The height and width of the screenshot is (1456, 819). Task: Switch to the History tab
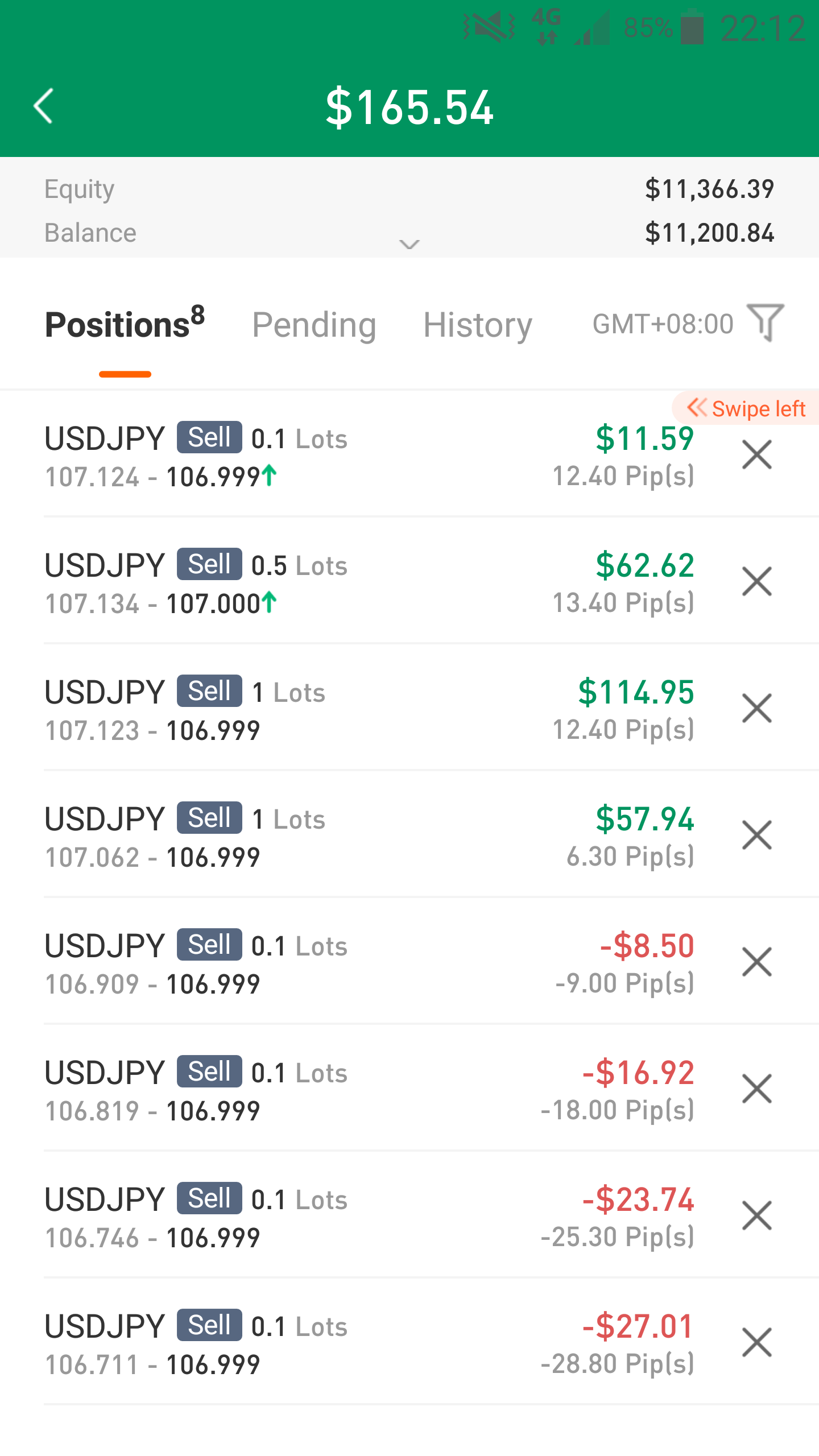(x=478, y=325)
